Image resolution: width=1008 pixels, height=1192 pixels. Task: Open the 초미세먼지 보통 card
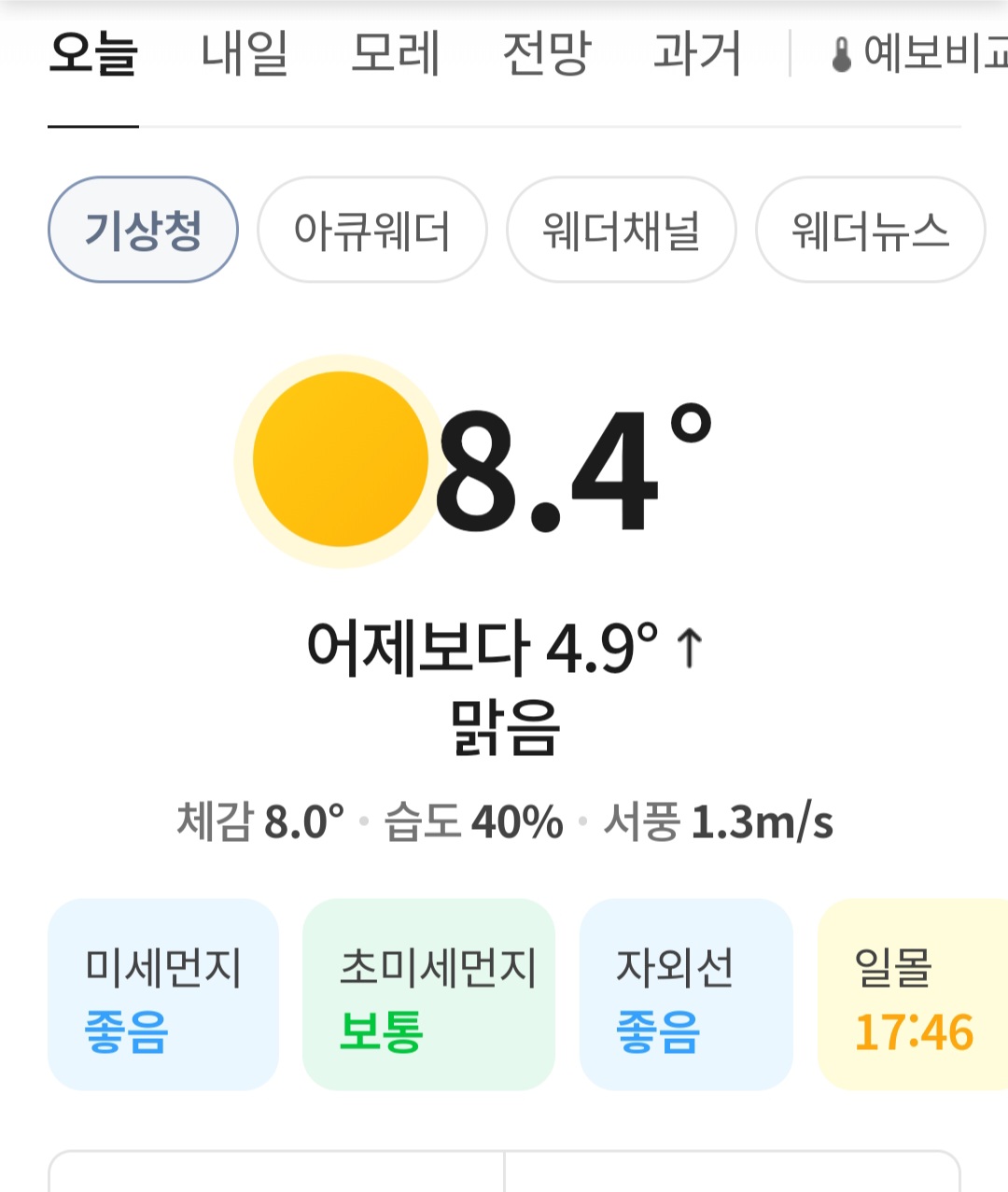(428, 995)
